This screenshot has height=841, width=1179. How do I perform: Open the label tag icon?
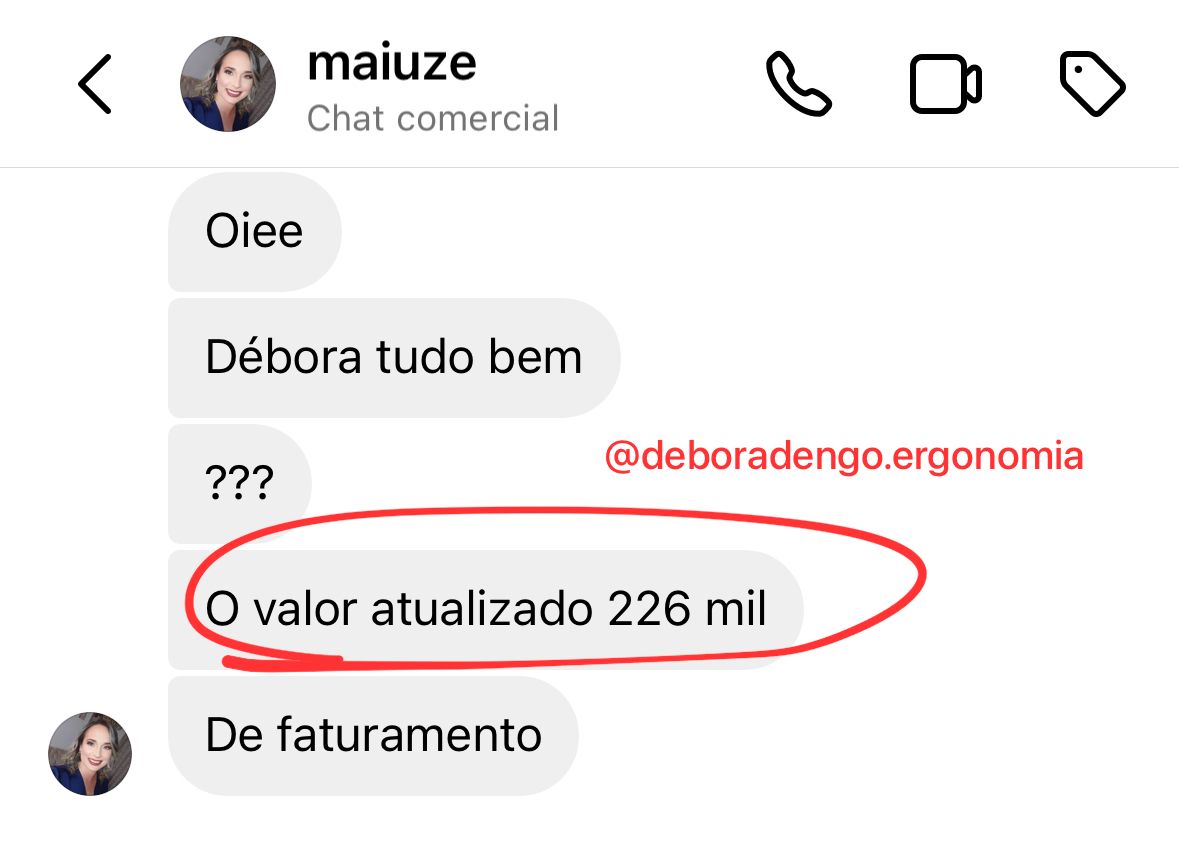tap(1092, 85)
